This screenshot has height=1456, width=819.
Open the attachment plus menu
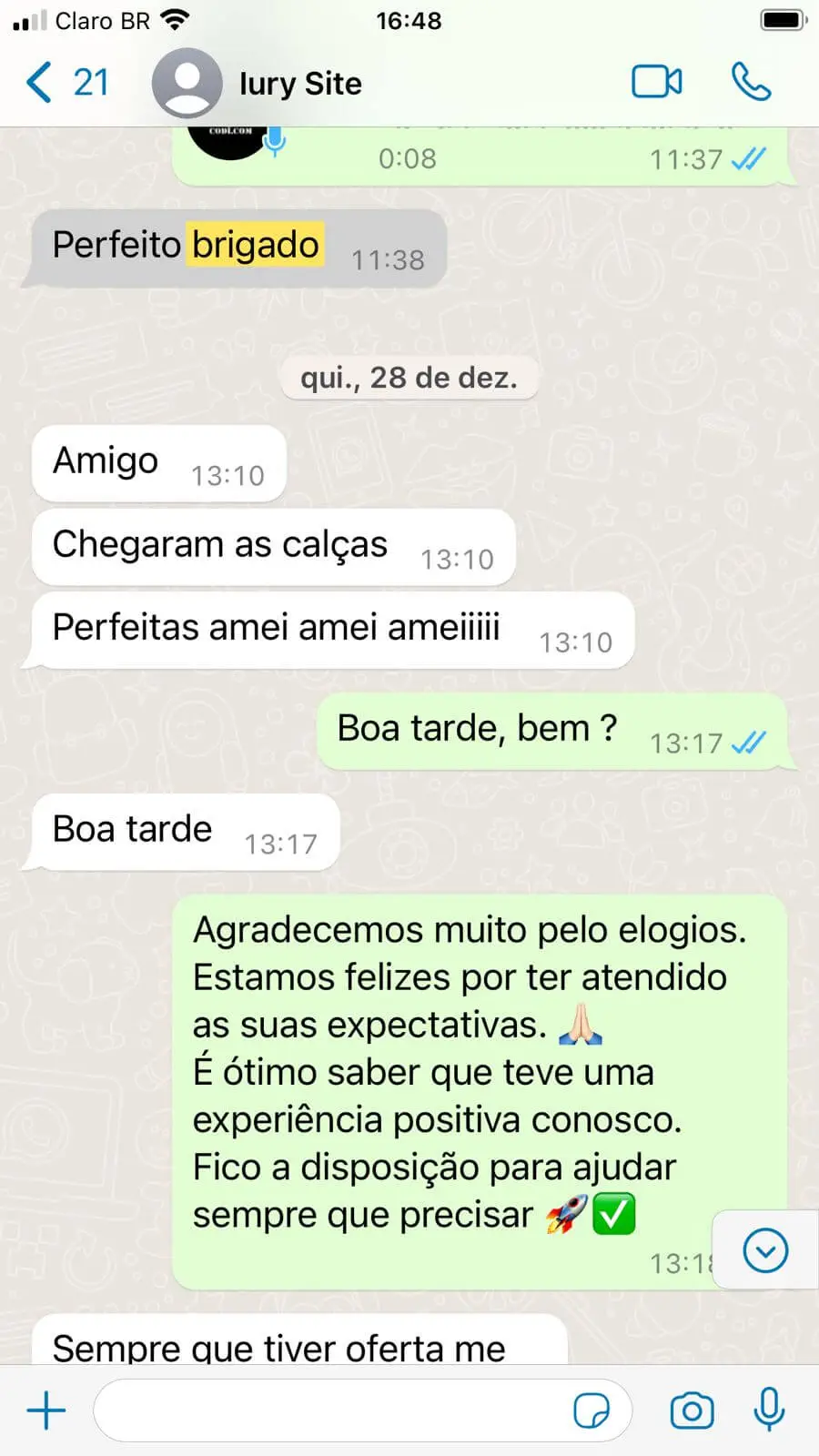pyautogui.click(x=46, y=1410)
